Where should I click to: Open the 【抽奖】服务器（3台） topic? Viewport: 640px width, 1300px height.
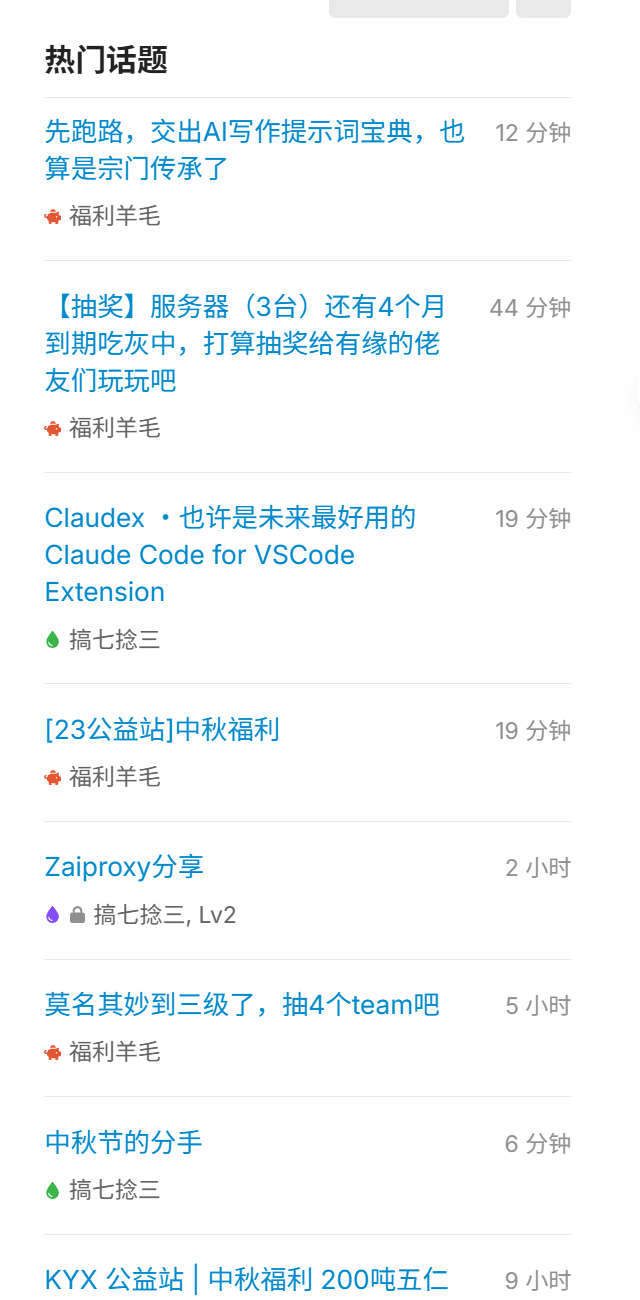click(245, 343)
